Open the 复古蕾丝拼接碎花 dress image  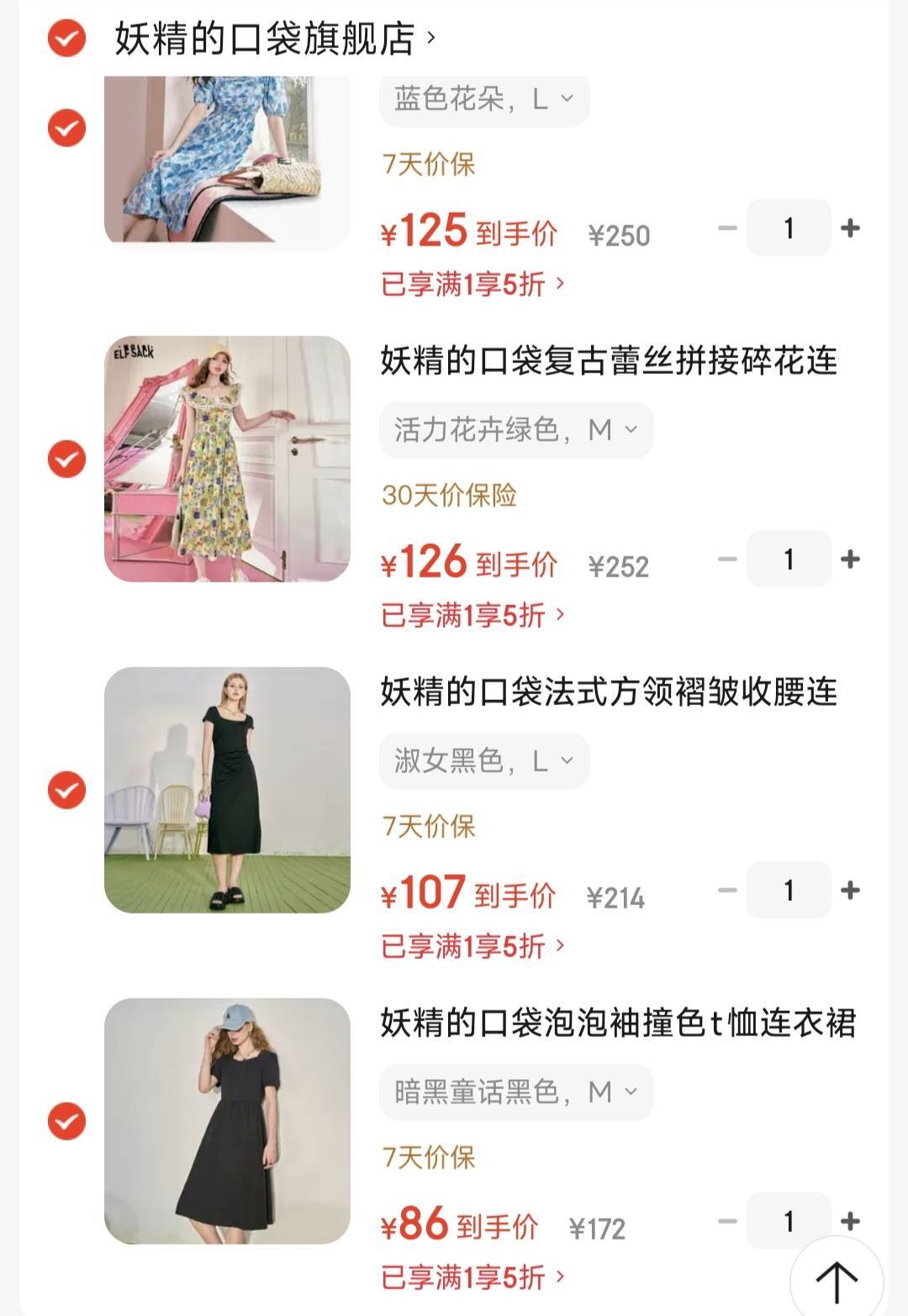click(x=227, y=459)
